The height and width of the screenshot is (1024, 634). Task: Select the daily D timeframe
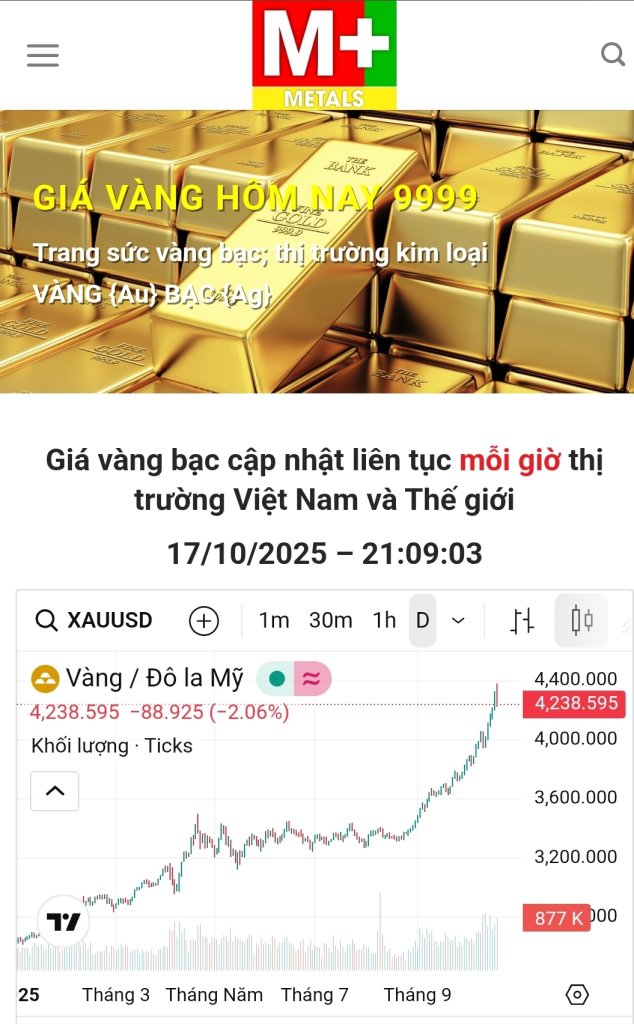click(422, 621)
